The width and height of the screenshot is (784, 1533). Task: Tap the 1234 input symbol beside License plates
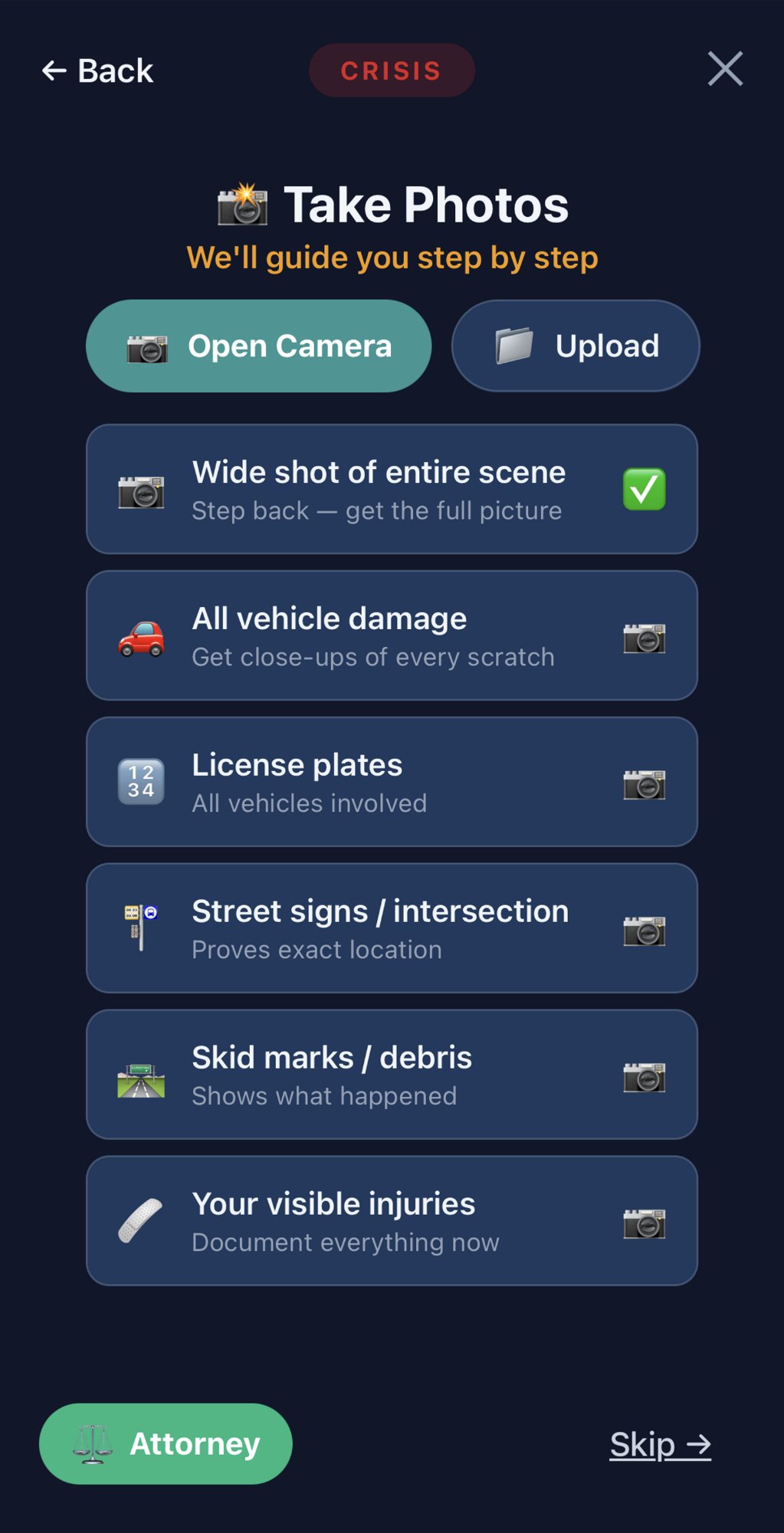140,781
